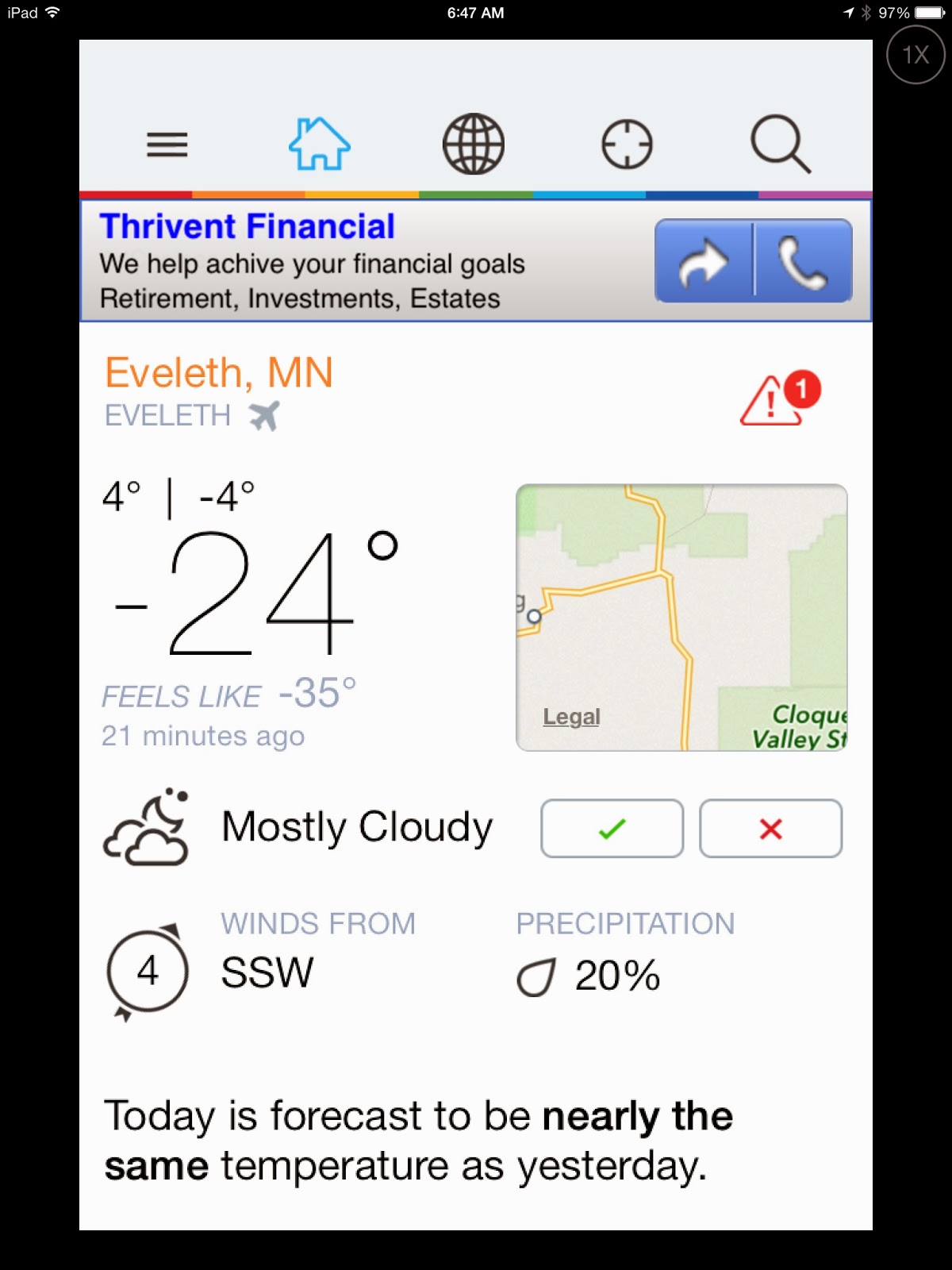View the weather alert warning icon
This screenshot has height=1270, width=952.
[x=780, y=398]
